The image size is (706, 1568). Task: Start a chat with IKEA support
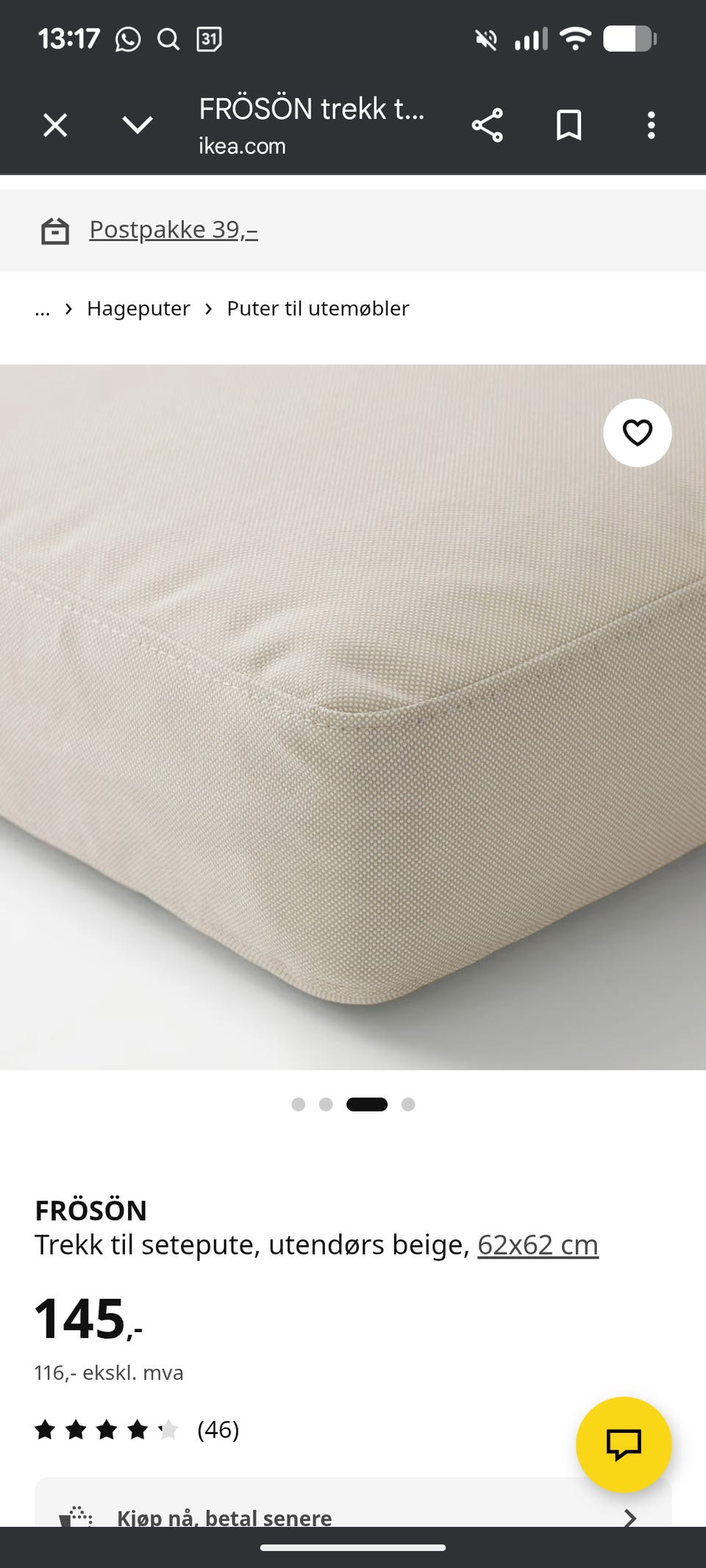click(x=623, y=1444)
